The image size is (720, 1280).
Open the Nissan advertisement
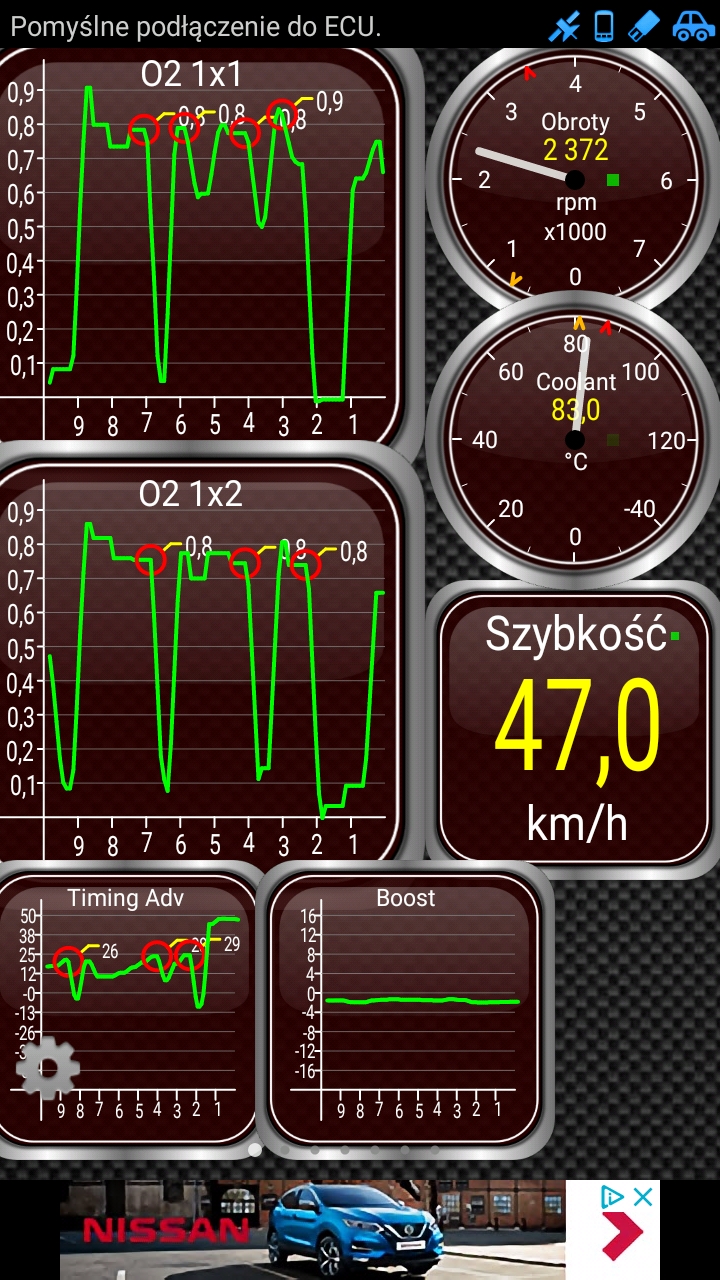point(310,1230)
